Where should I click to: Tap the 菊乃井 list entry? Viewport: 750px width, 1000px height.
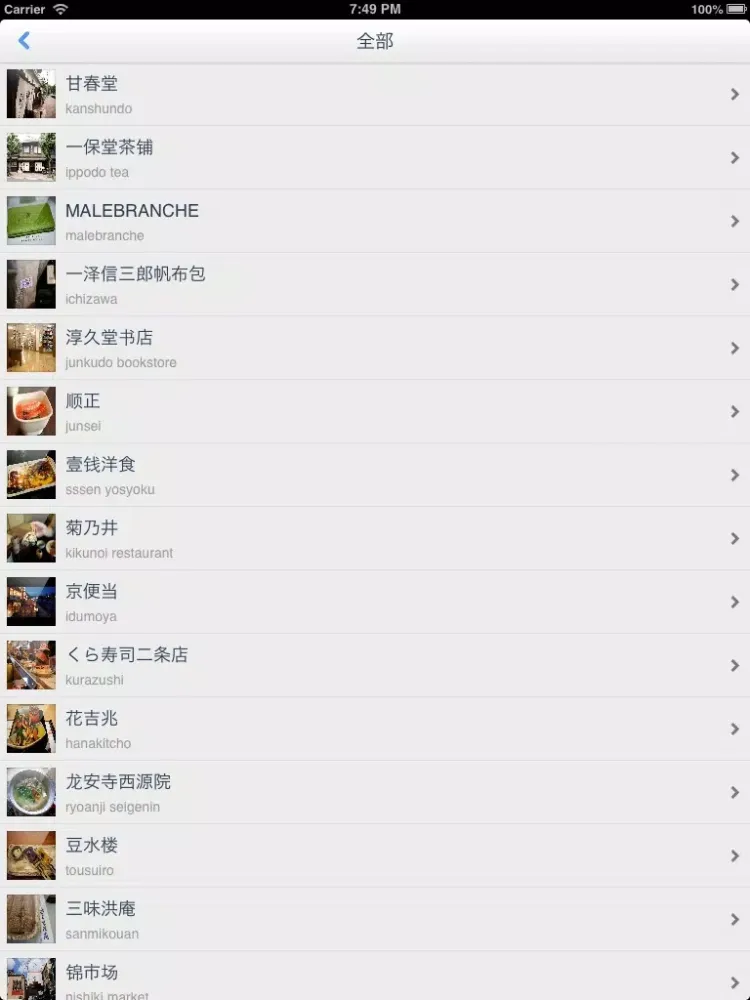[x=375, y=537]
